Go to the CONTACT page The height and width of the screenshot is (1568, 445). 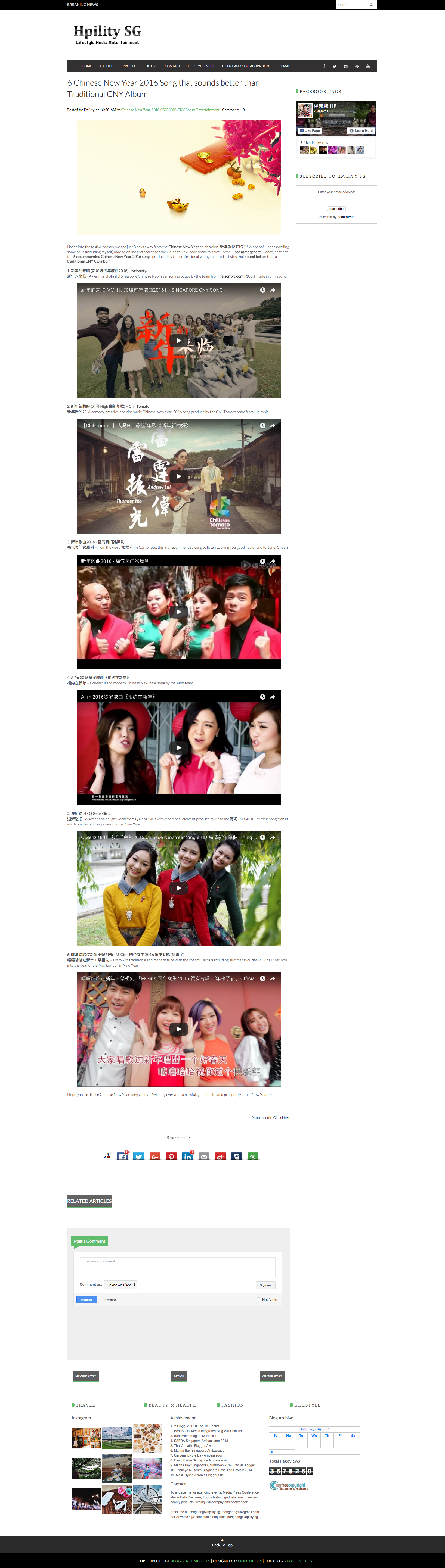pos(172,66)
